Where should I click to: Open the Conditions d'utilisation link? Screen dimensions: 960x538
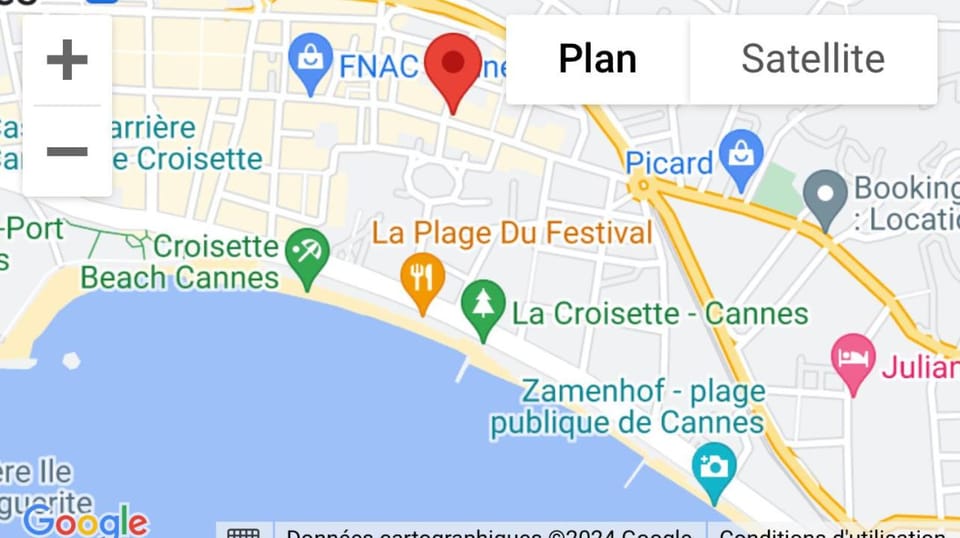[x=833, y=532]
